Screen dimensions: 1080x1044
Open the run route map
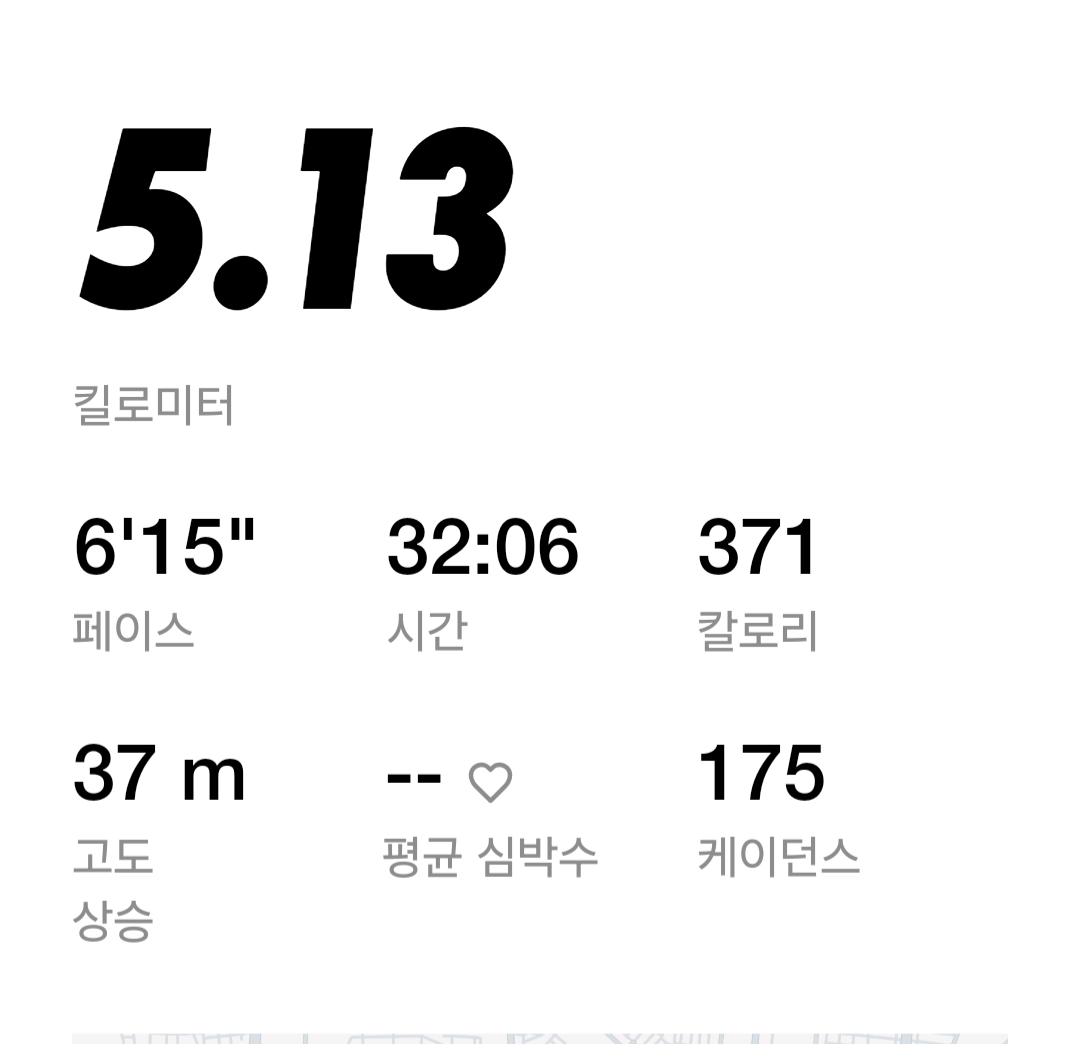pos(540,1038)
